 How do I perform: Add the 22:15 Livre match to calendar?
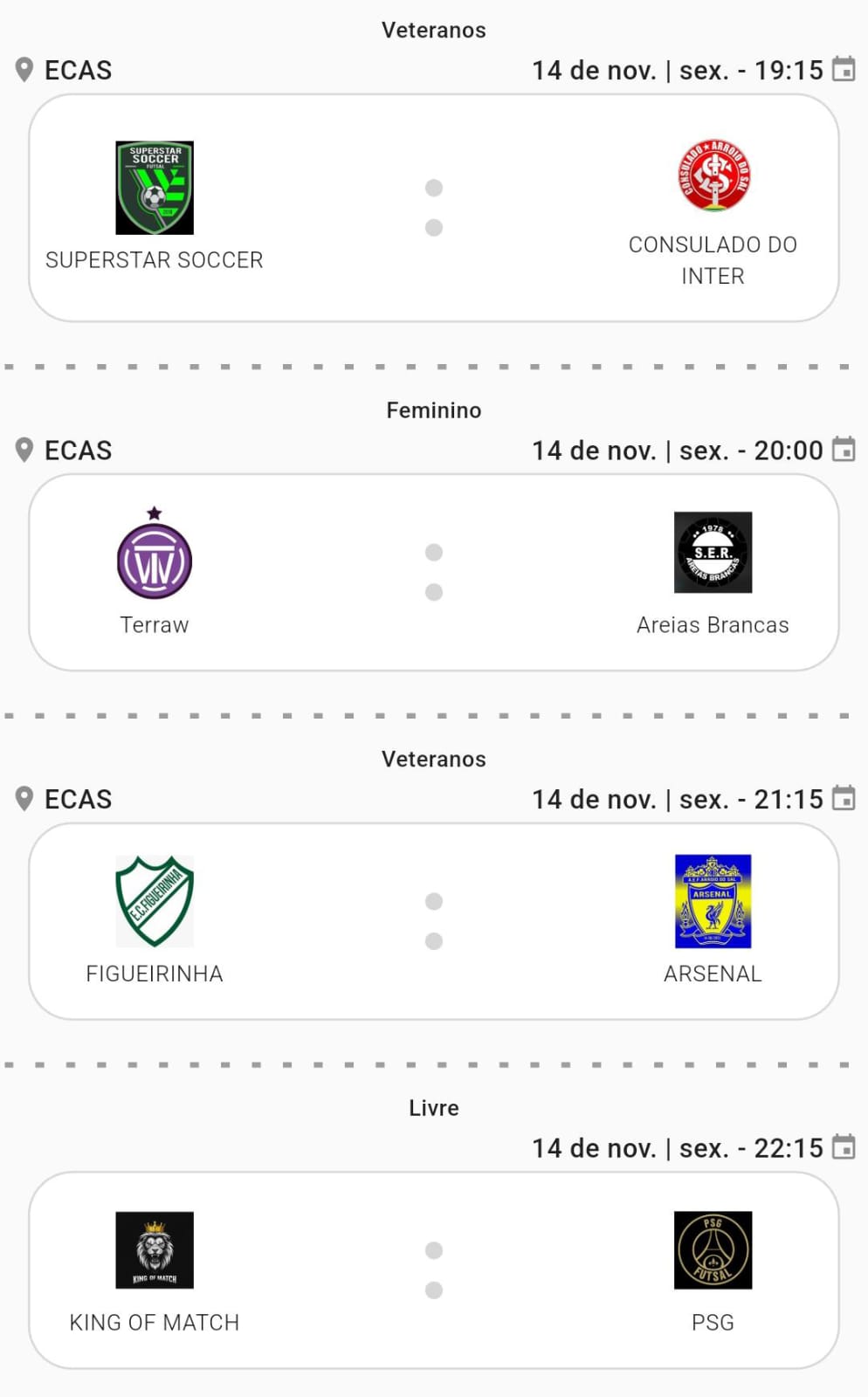pos(844,1146)
